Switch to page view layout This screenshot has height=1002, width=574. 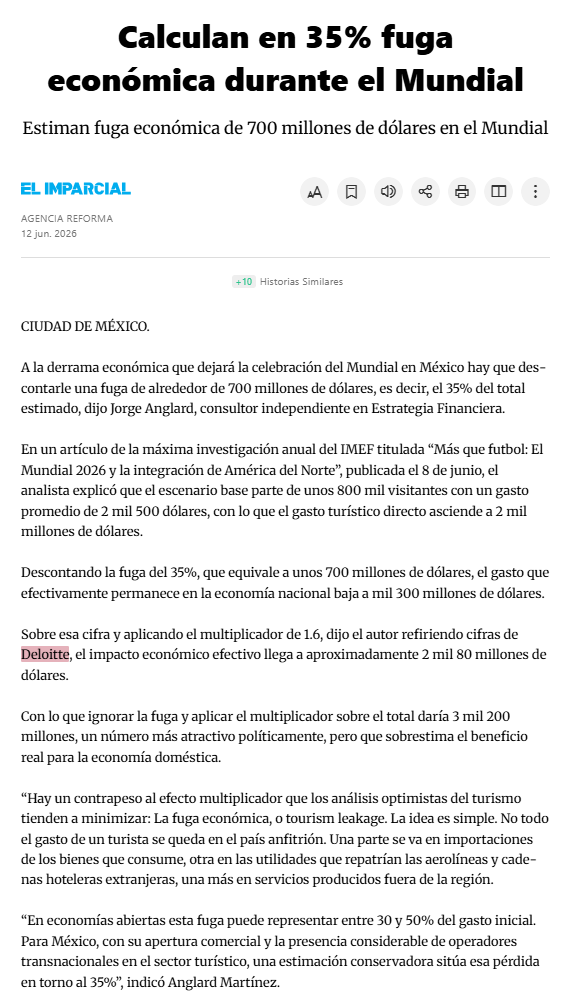(x=499, y=191)
